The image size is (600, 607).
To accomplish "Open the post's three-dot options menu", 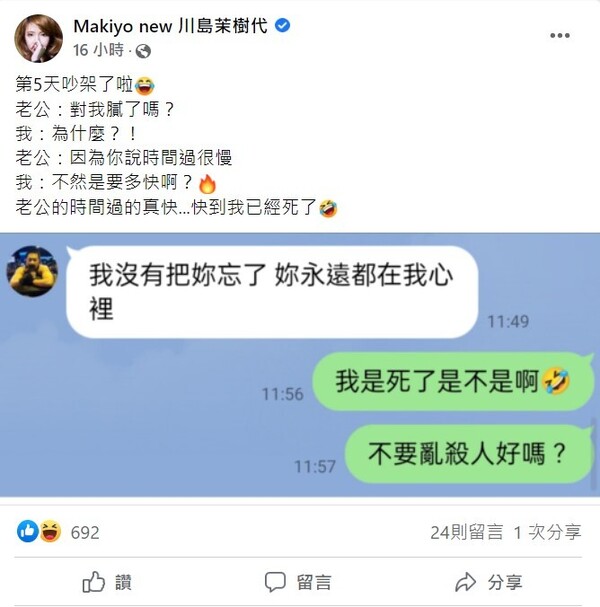I will (560, 36).
